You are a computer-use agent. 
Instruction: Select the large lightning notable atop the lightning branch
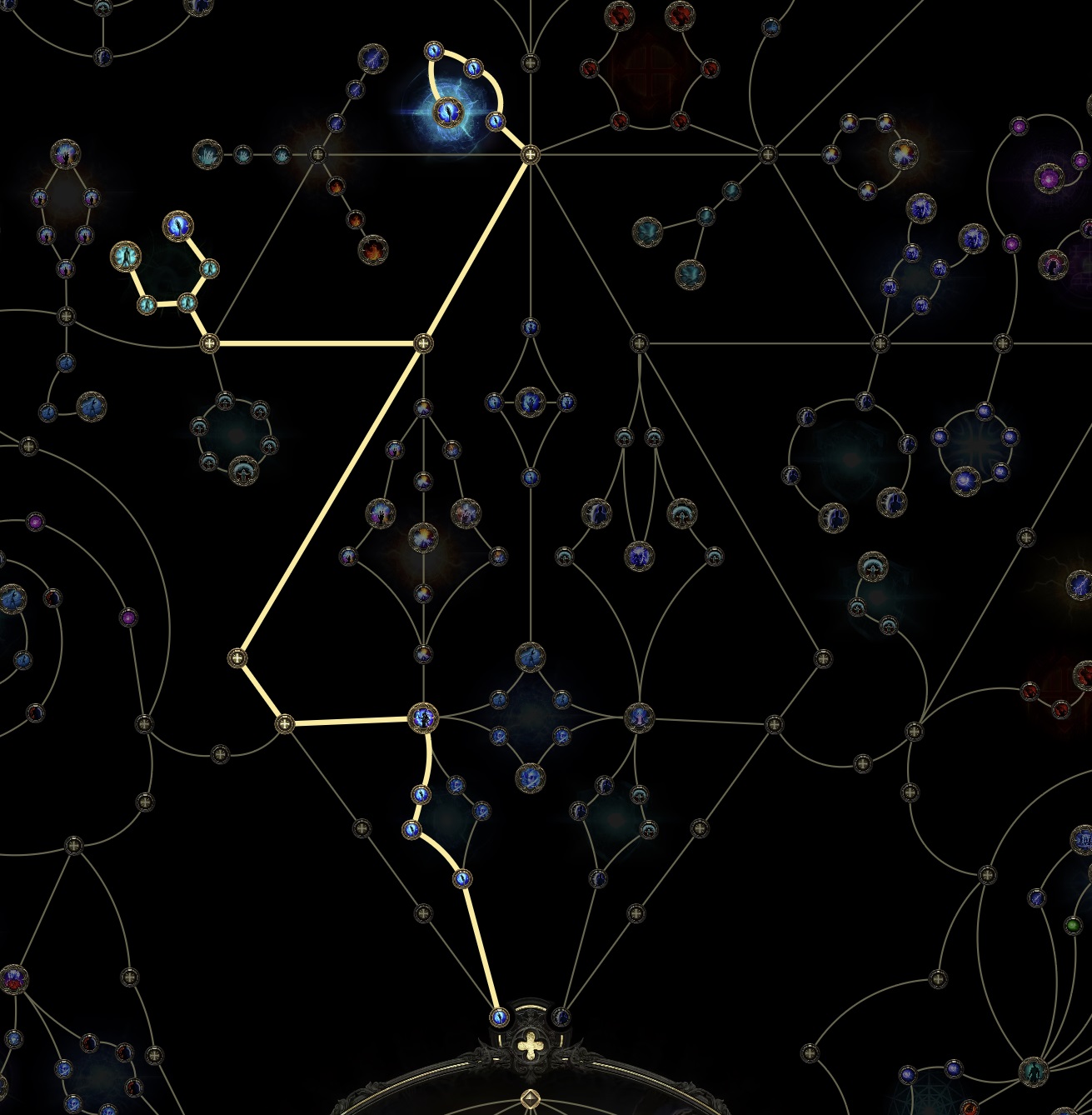(x=372, y=59)
